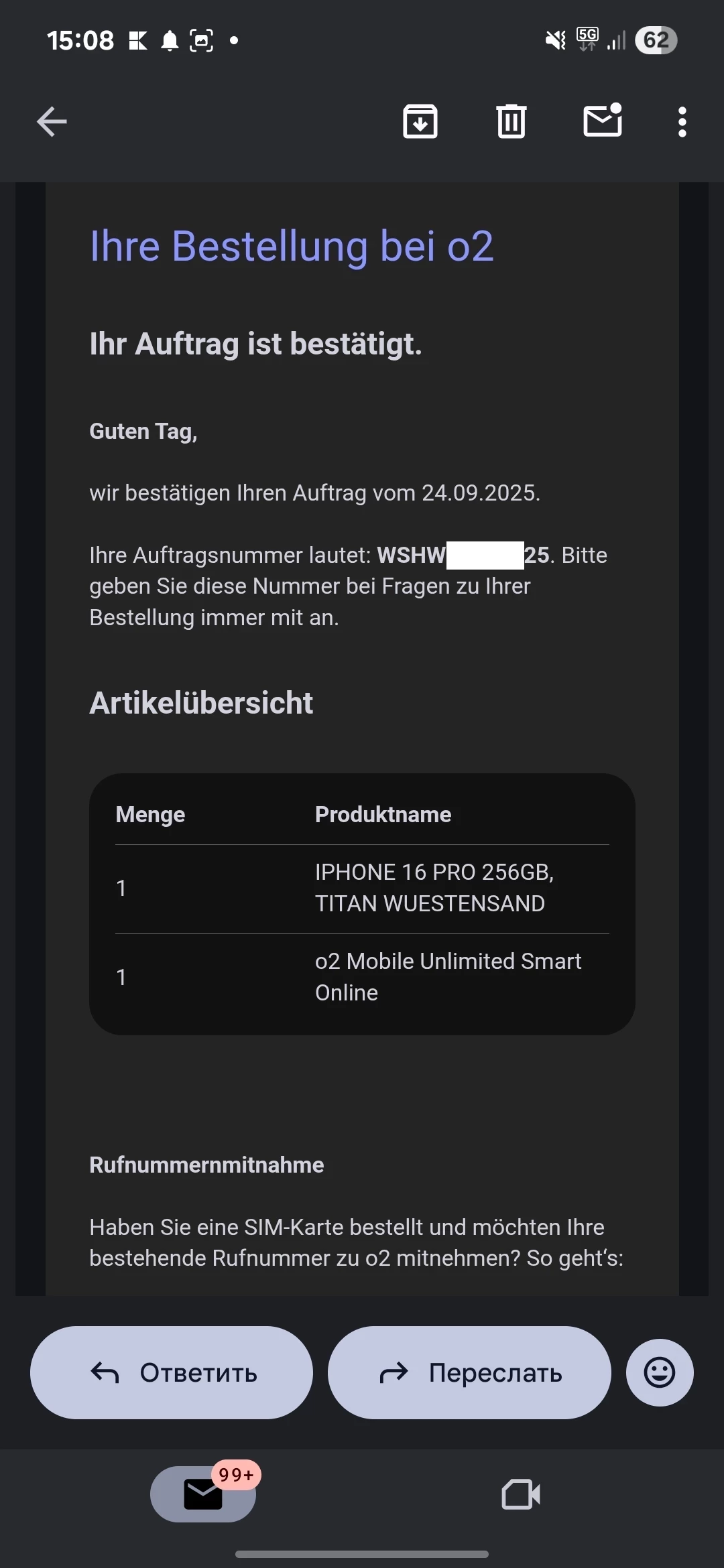
Task: Forward the email with Переслать
Action: tap(469, 1372)
